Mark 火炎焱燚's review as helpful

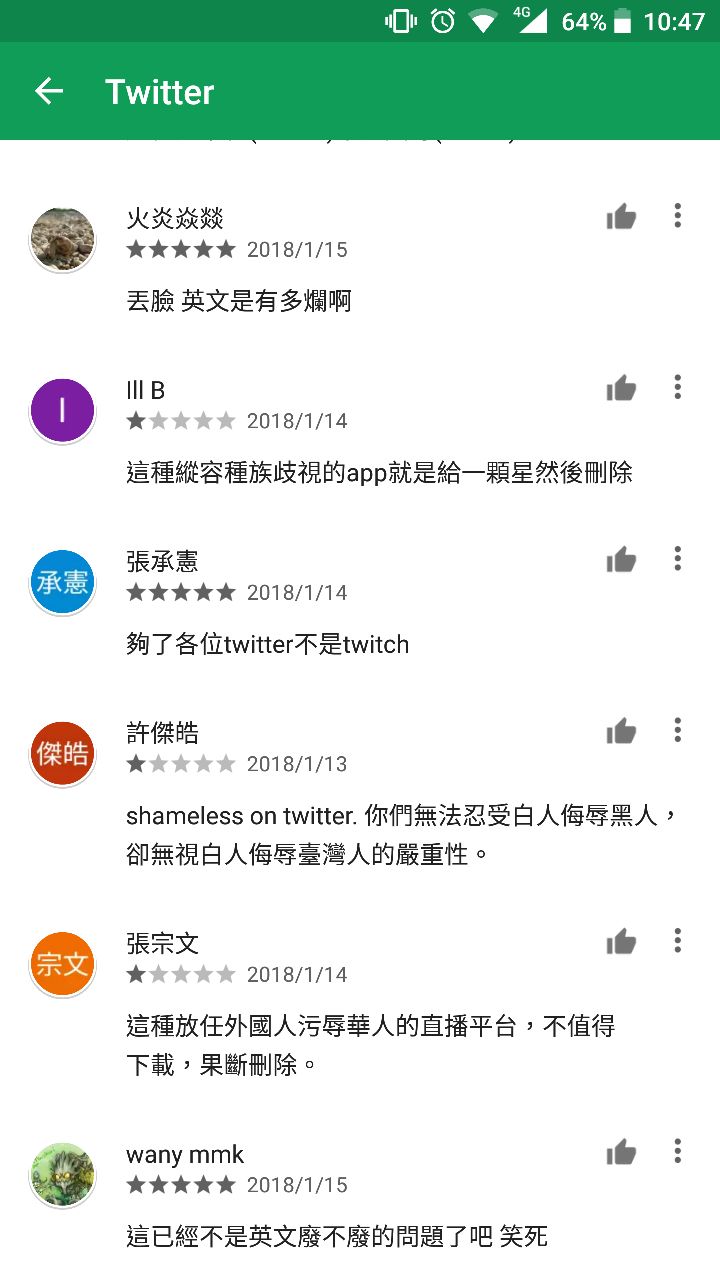tap(621, 216)
